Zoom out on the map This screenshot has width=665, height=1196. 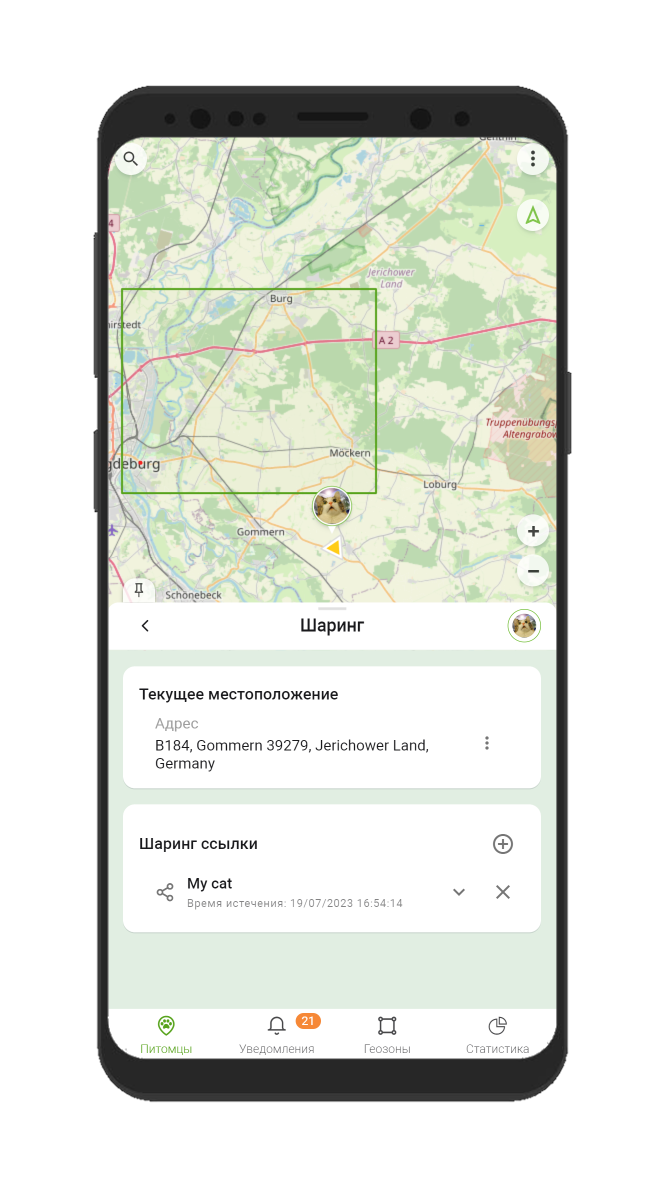pyautogui.click(x=533, y=571)
